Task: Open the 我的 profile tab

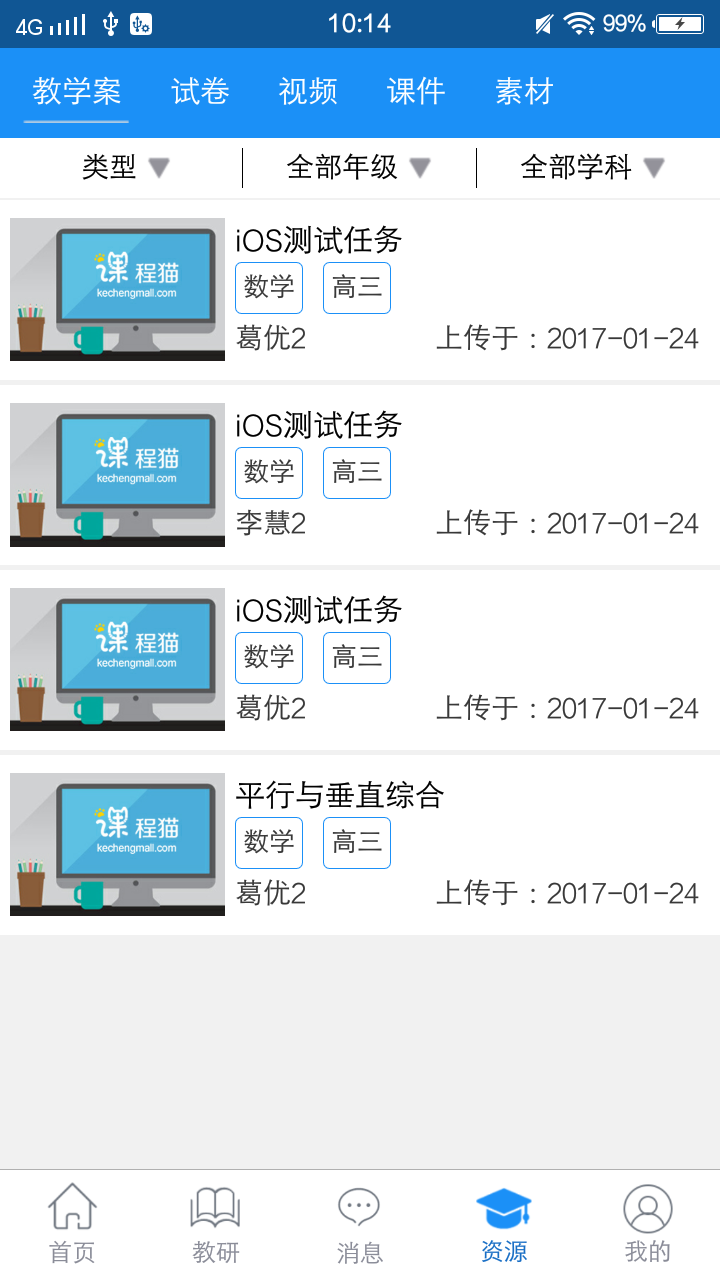Action: point(648,1224)
